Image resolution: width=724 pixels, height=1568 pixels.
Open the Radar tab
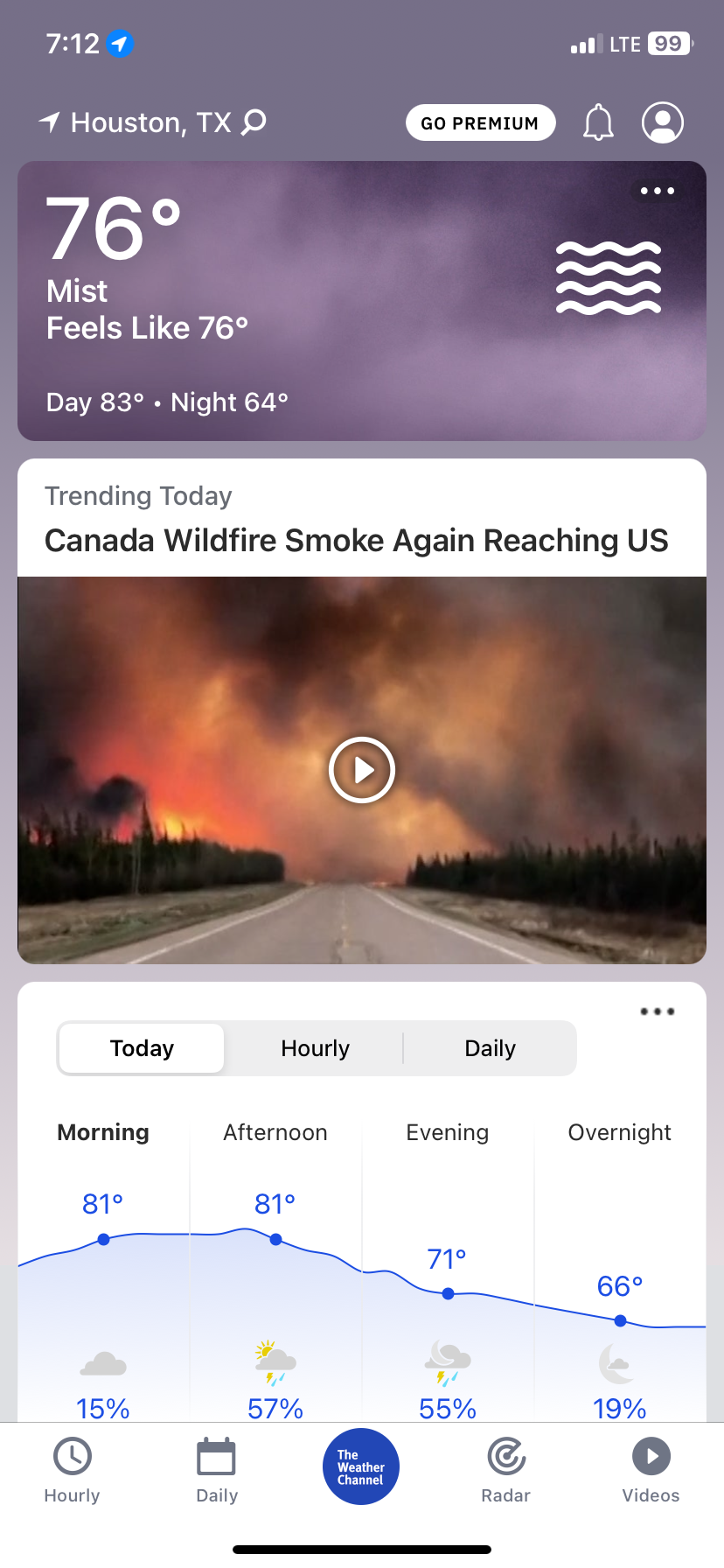click(506, 1470)
